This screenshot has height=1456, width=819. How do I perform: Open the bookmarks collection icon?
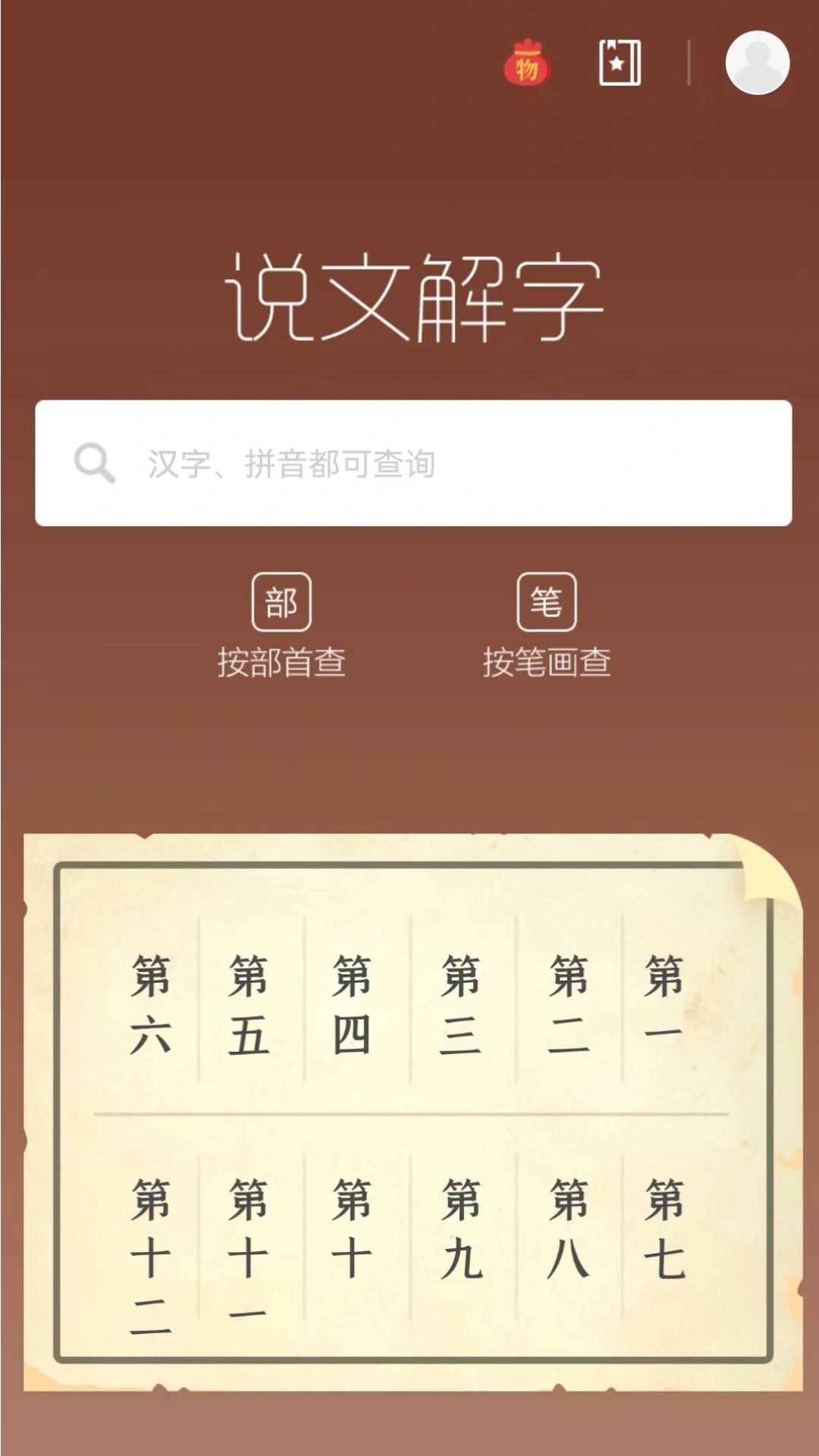click(620, 63)
